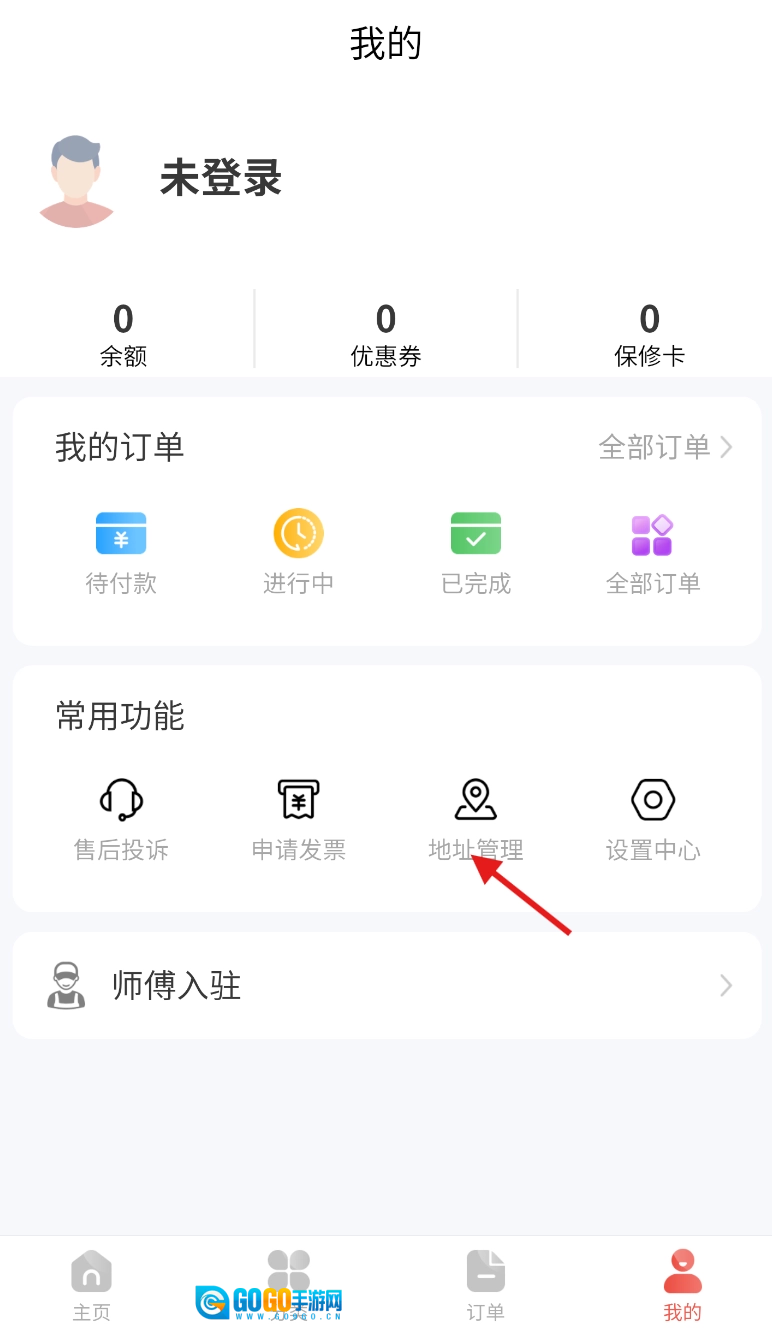Open 保修卡 warranty cards

click(649, 334)
